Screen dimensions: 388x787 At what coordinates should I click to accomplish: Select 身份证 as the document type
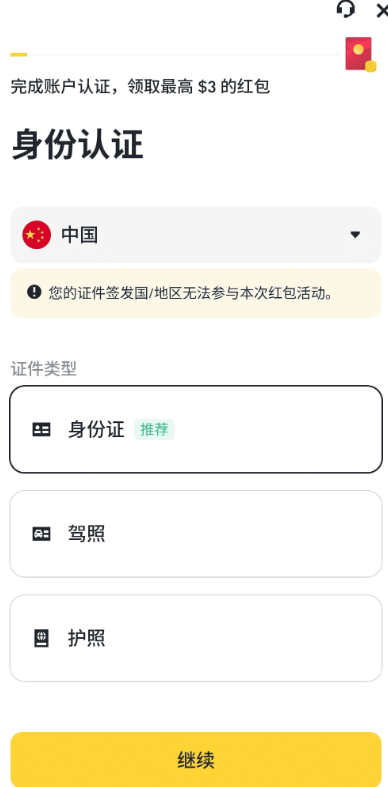tap(196, 429)
